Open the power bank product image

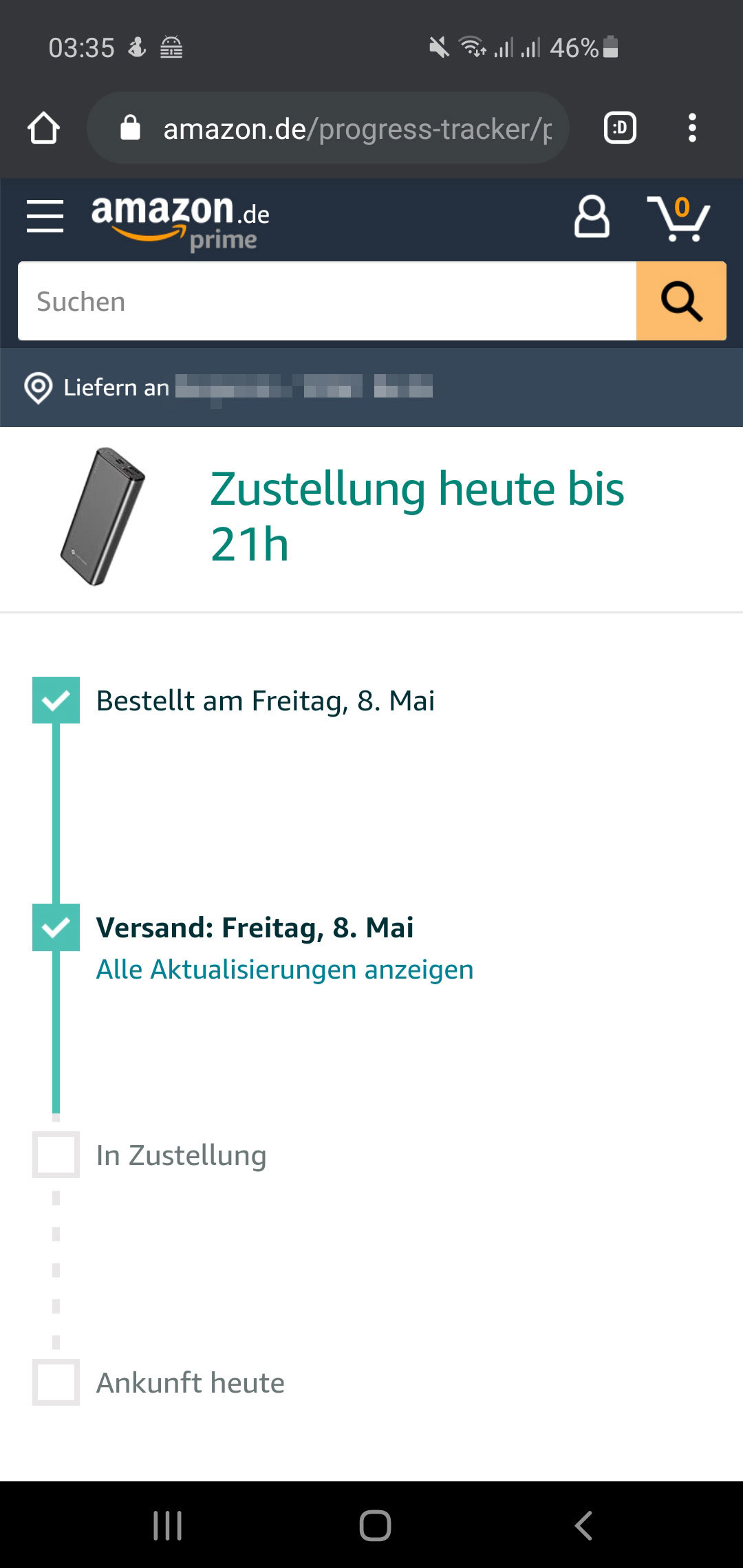pos(102,516)
